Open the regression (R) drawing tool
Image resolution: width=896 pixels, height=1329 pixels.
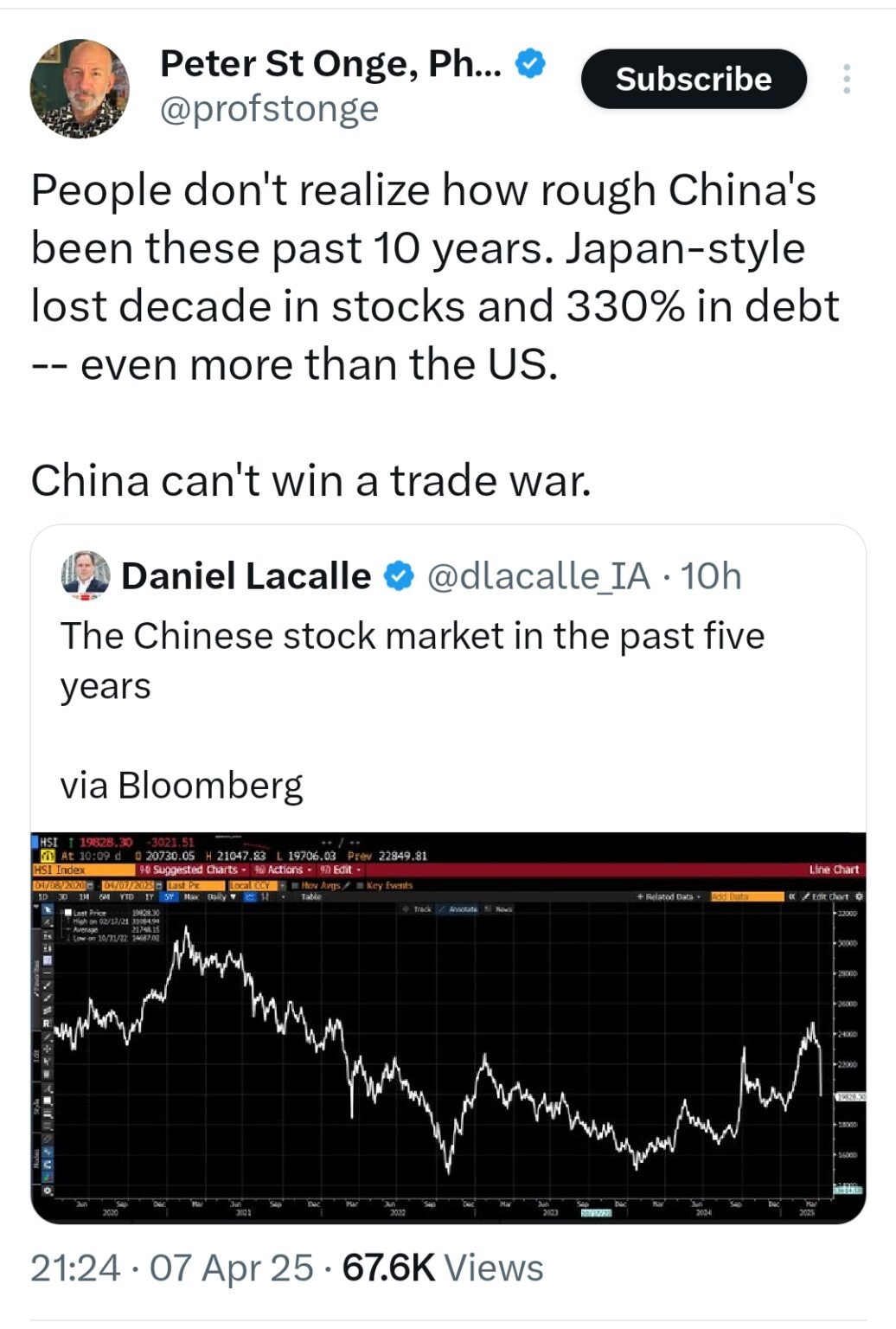47,1023
